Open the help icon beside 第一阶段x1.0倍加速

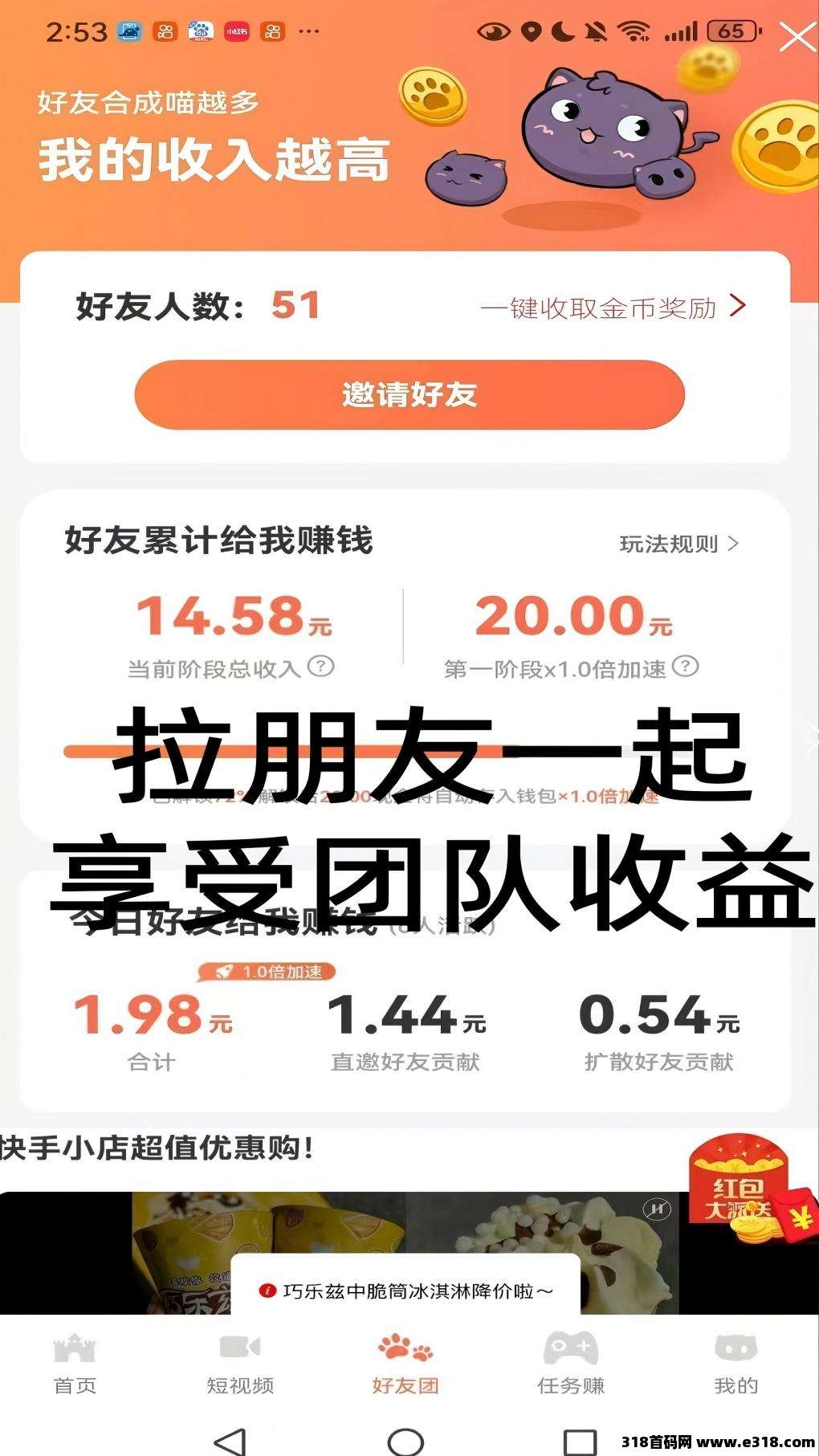pyautogui.click(x=685, y=666)
